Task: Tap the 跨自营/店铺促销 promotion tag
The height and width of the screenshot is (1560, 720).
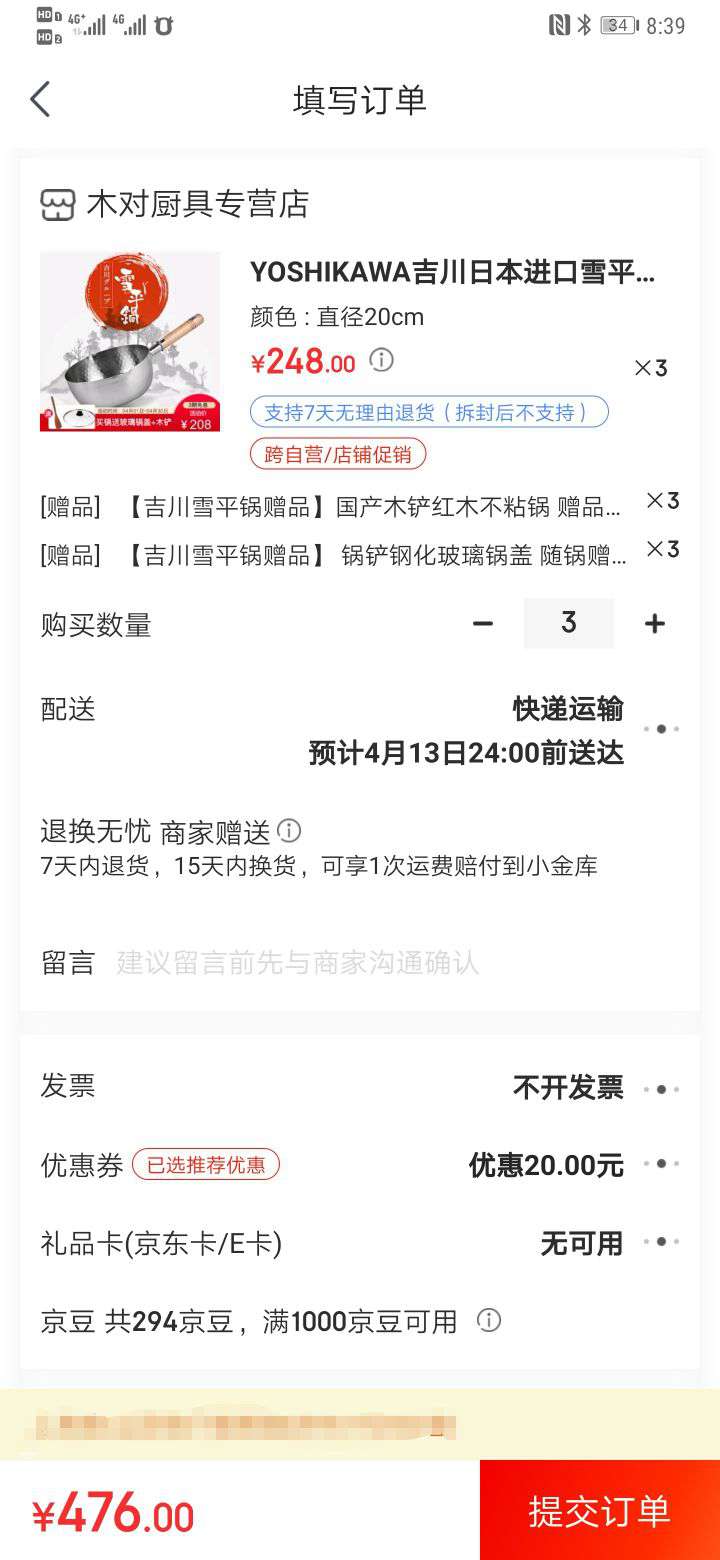Action: (x=338, y=456)
